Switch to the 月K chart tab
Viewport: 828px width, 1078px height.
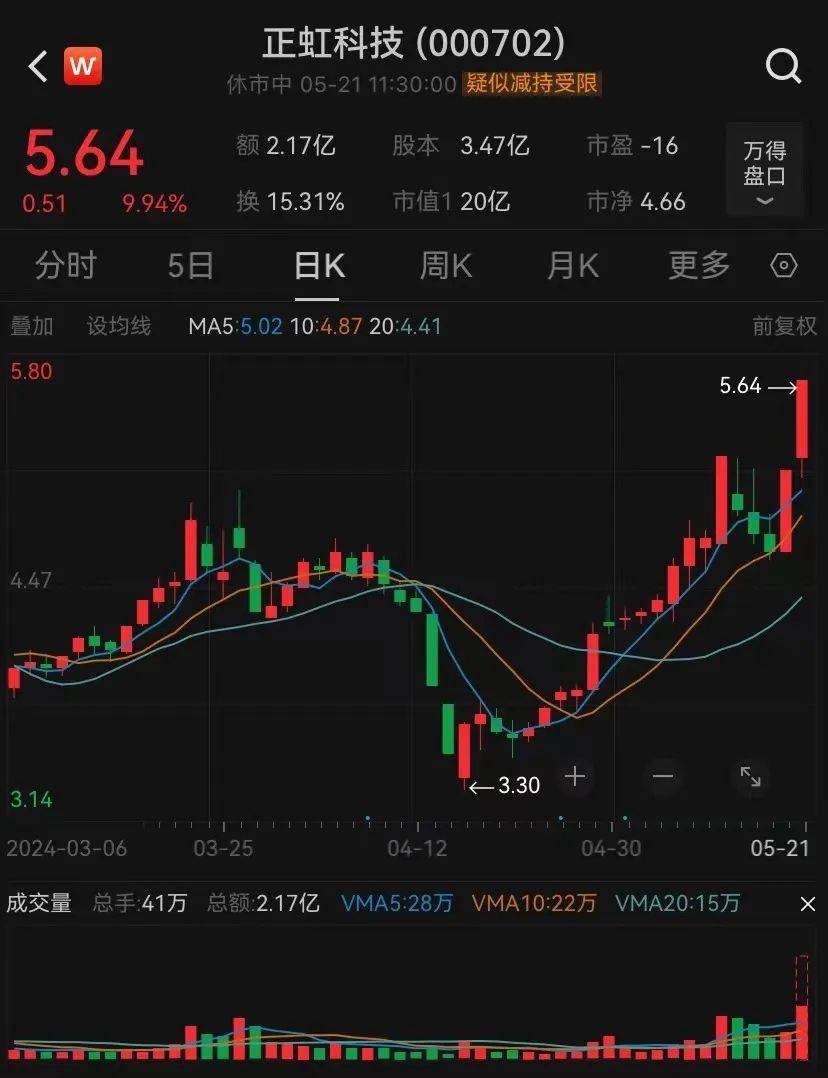coord(572,265)
